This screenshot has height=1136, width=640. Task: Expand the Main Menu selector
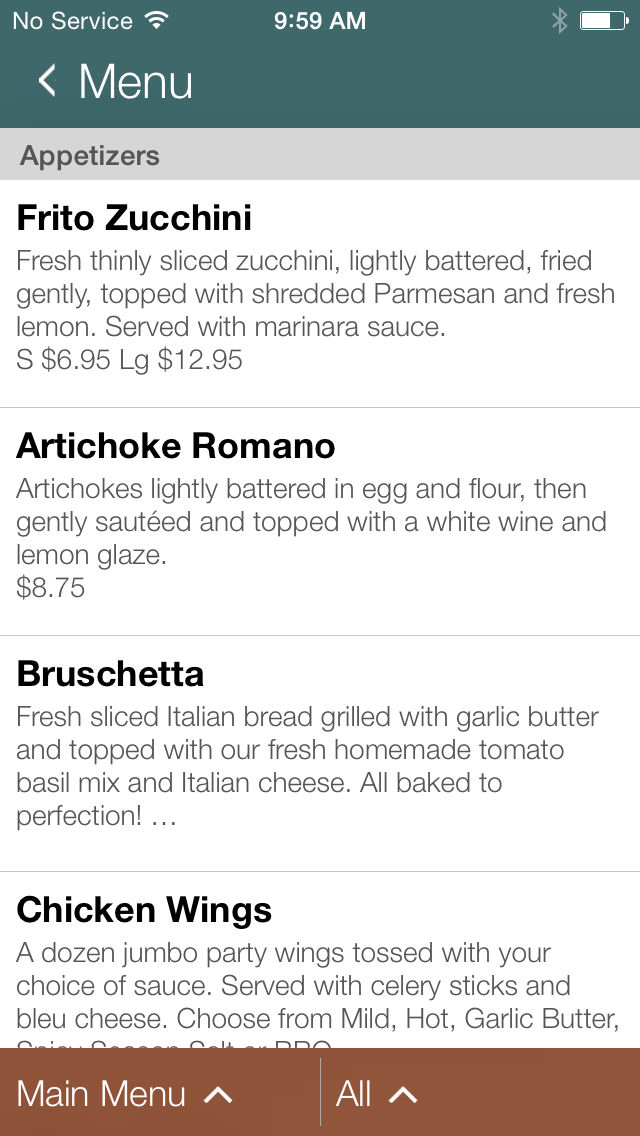[x=159, y=1093]
